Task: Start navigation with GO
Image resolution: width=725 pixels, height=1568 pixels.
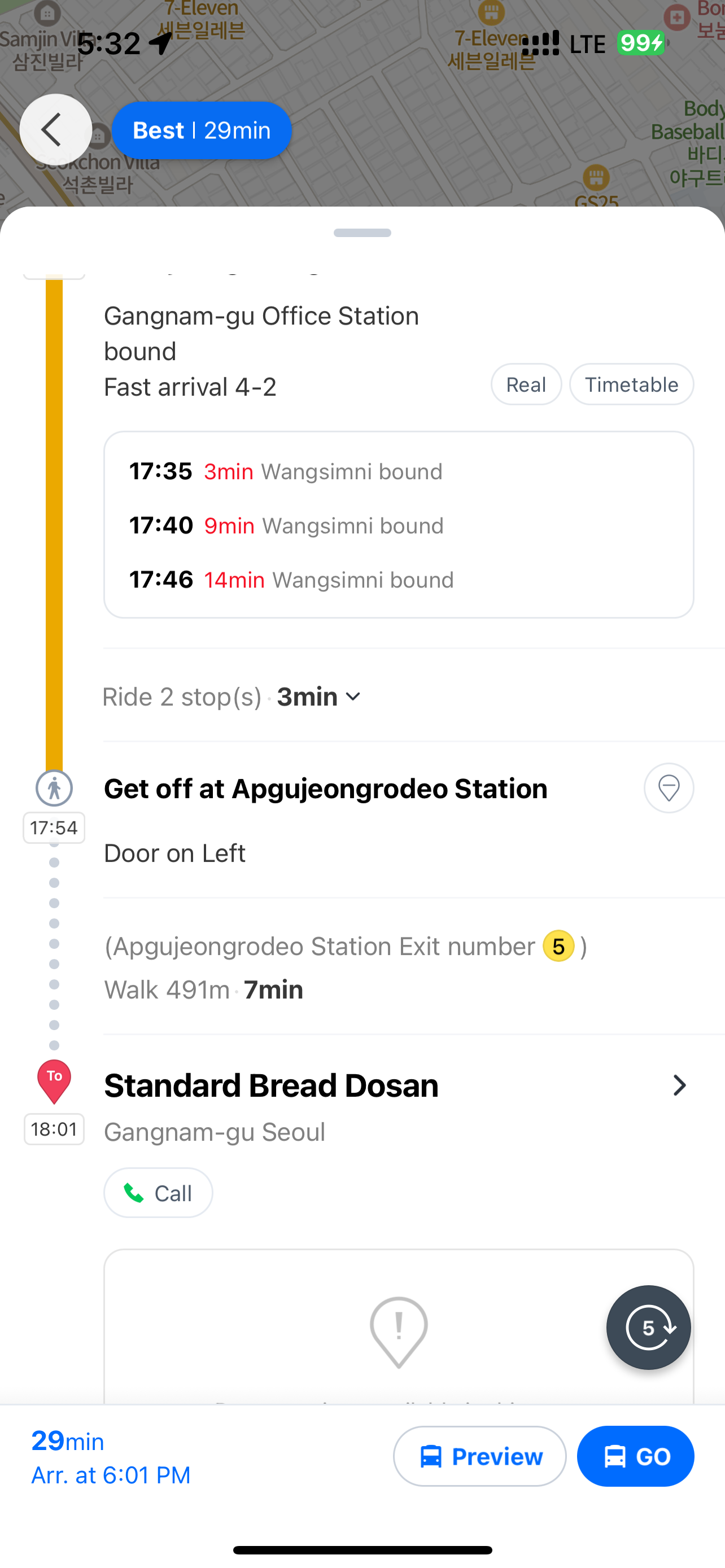Action: pos(635,1457)
